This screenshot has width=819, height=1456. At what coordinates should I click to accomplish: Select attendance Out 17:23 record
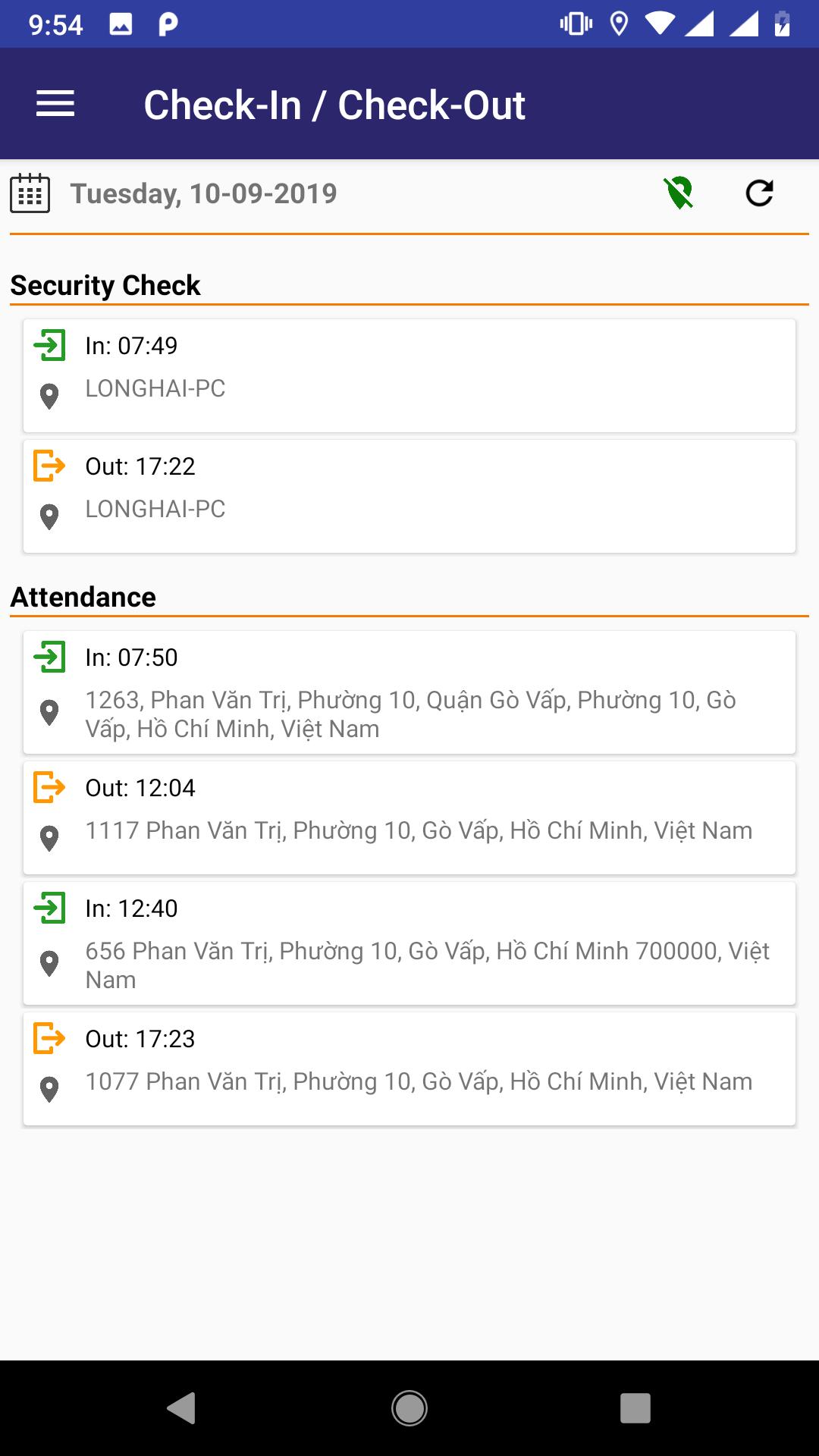coord(409,1068)
